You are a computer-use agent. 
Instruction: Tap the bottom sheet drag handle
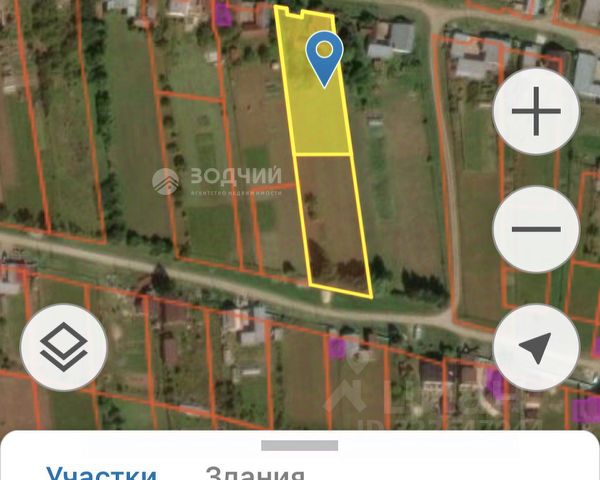tap(299, 445)
